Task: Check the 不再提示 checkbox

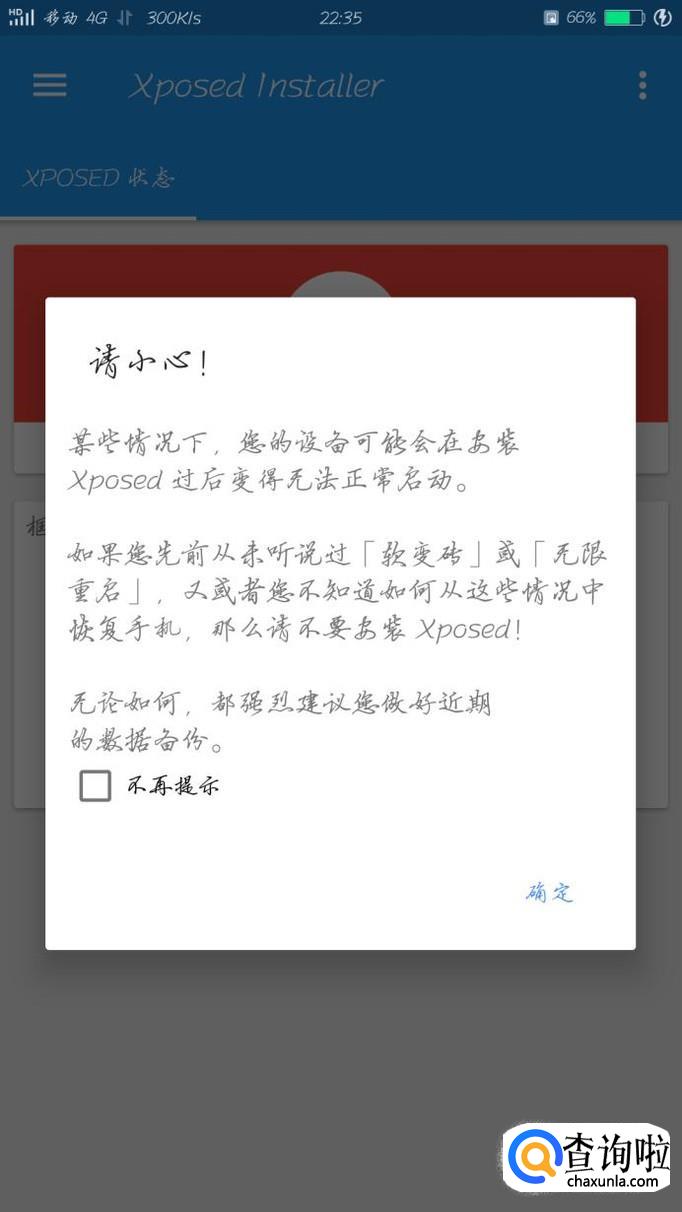Action: point(95,786)
